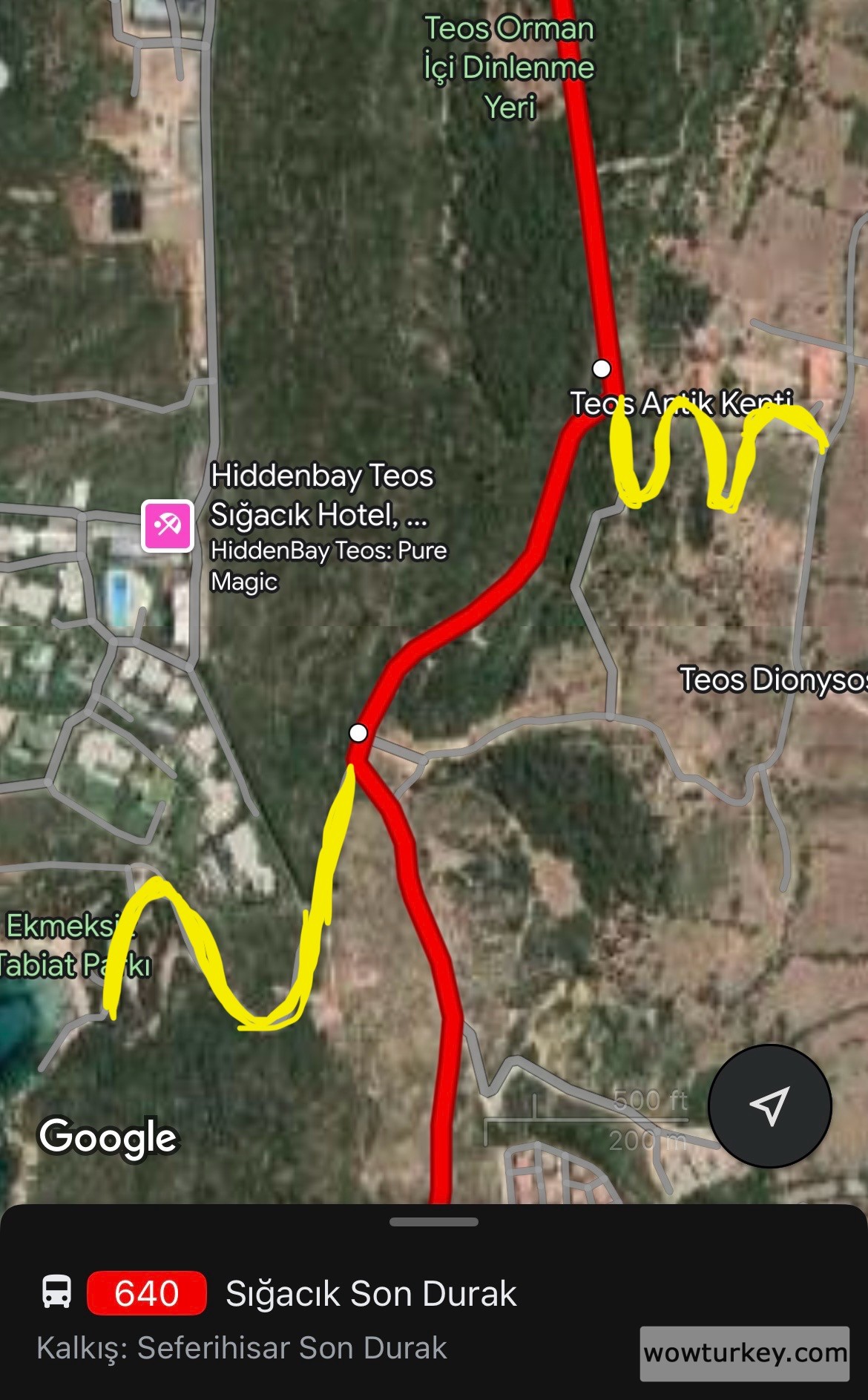Open the Hiddenbay Teos Sığacık Hotel pin

(x=168, y=526)
